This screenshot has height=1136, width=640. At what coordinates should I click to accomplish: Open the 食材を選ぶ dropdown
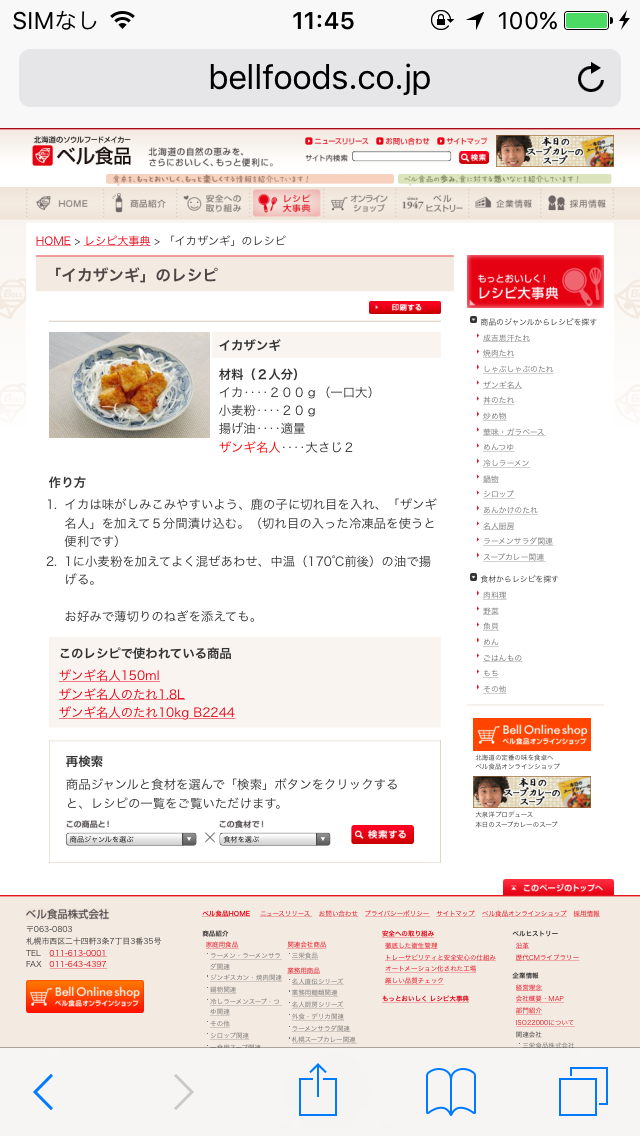[x=274, y=839]
